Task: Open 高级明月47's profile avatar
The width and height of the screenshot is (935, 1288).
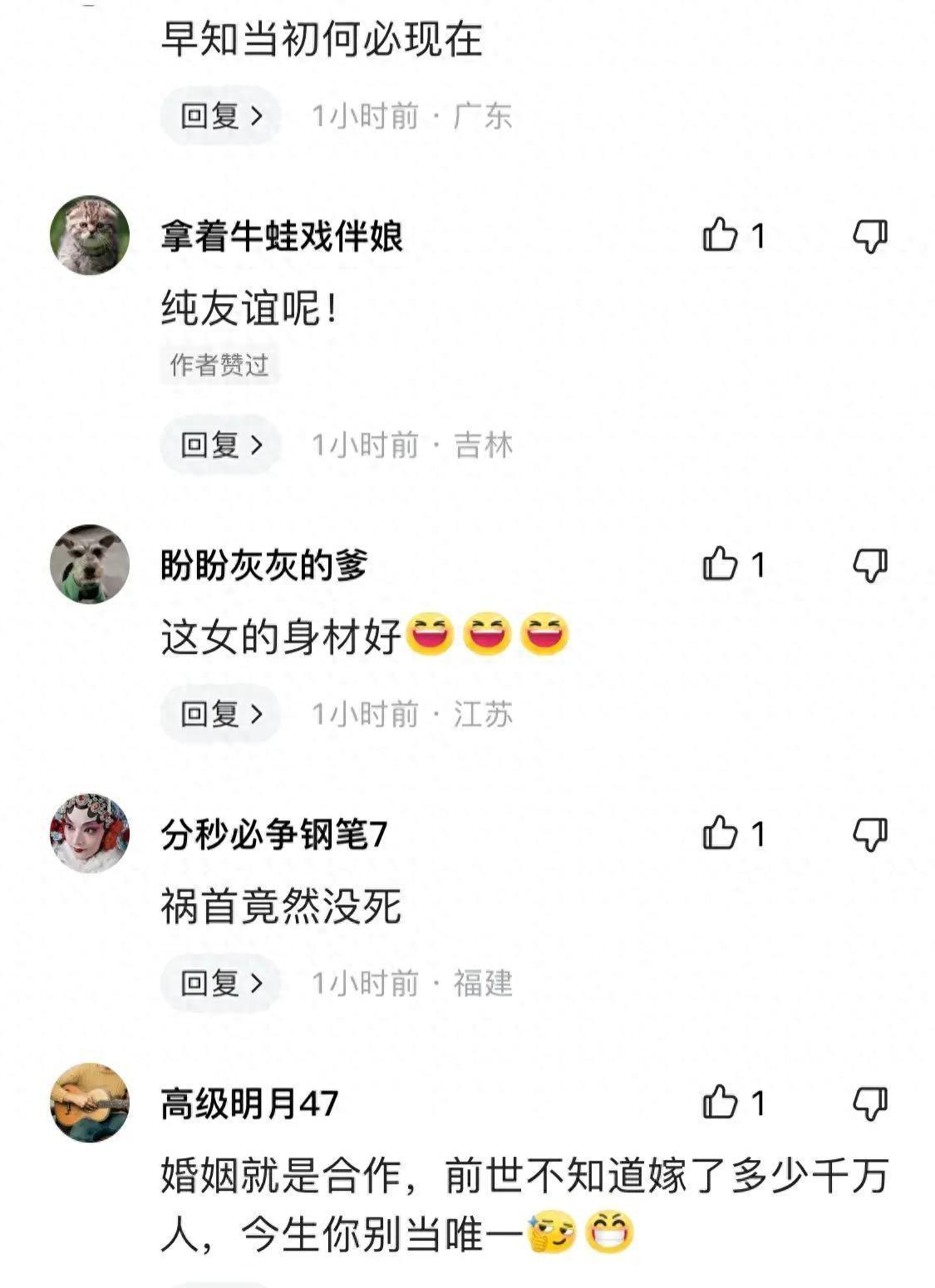Action: pyautogui.click(x=90, y=1103)
